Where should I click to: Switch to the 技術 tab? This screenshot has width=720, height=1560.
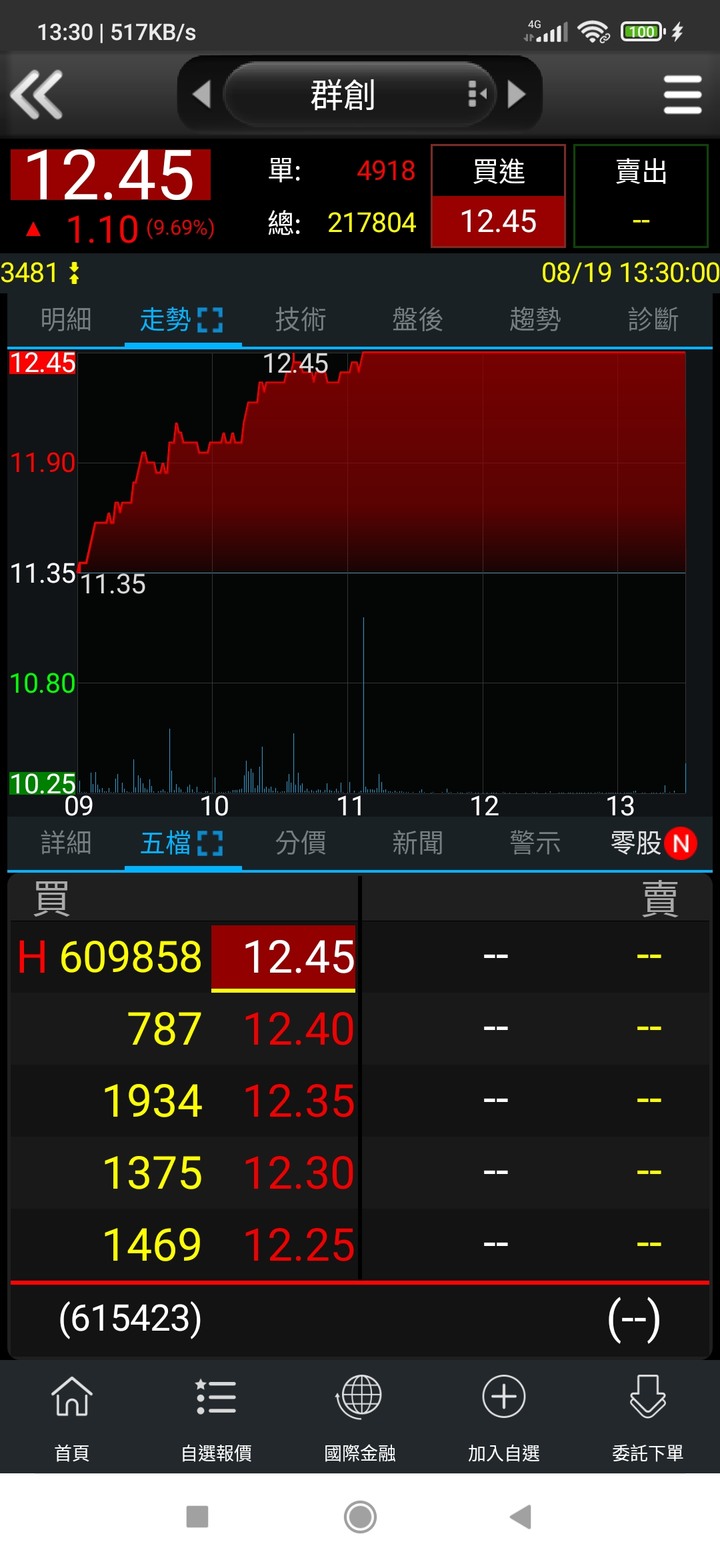[301, 320]
